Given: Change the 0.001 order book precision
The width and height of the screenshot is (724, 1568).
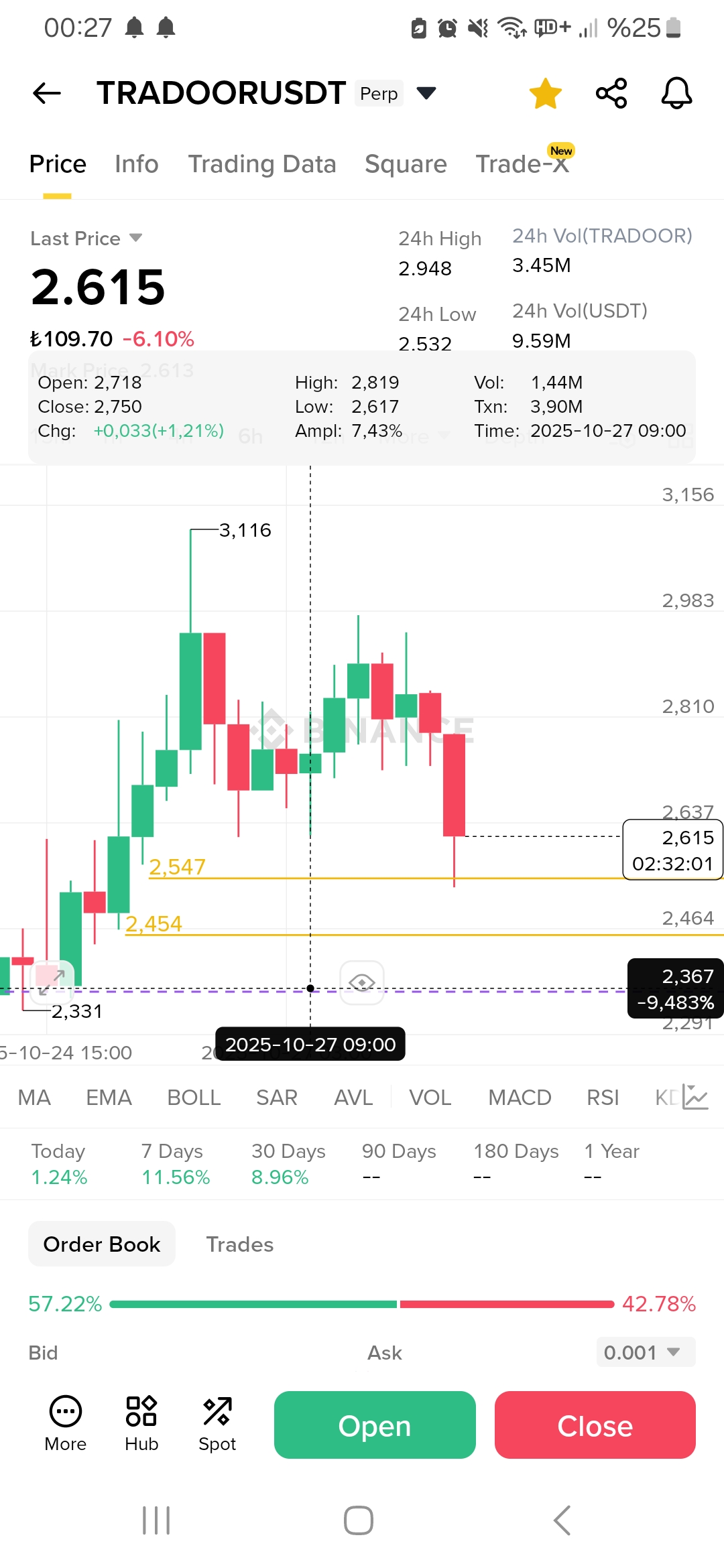Looking at the screenshot, I should tap(645, 1352).
